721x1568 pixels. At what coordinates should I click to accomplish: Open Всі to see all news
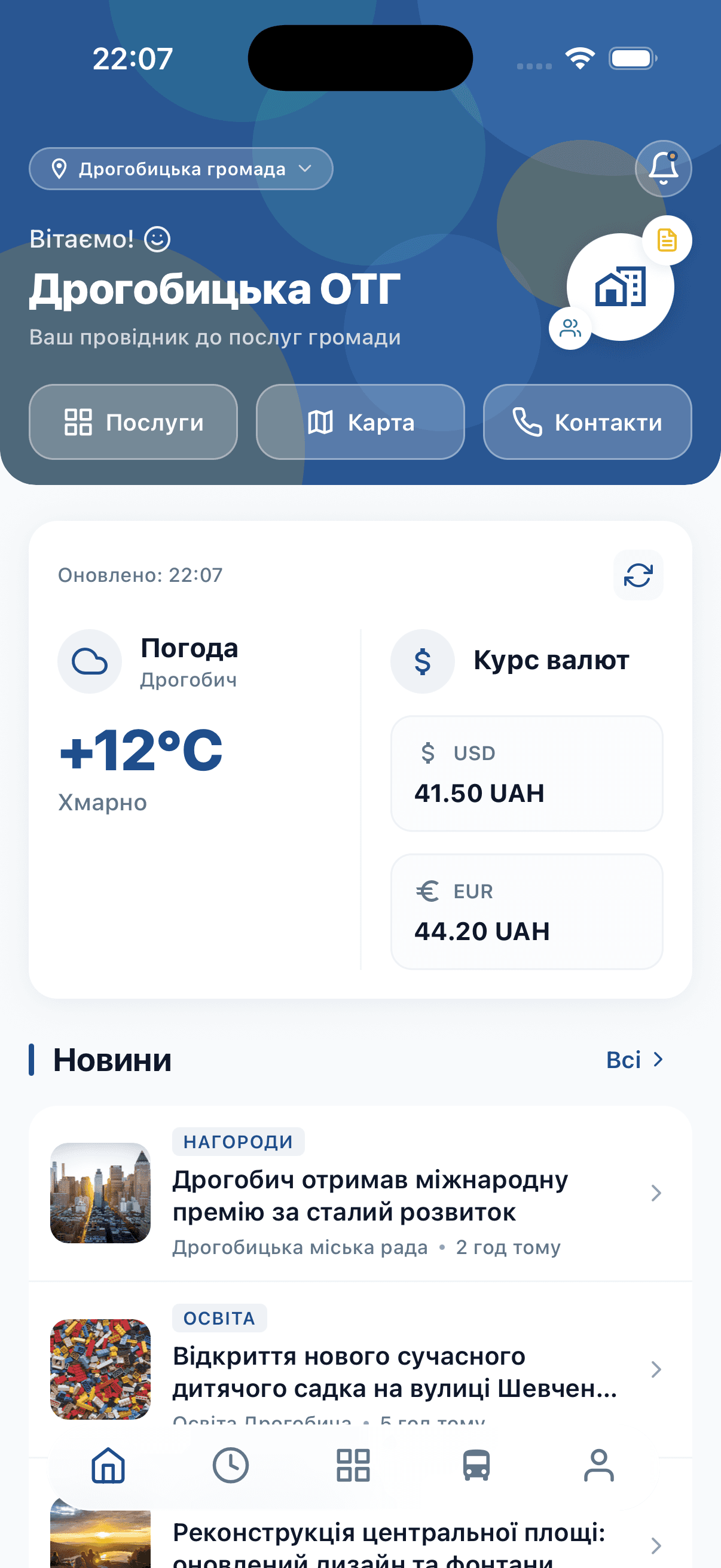coord(634,1059)
